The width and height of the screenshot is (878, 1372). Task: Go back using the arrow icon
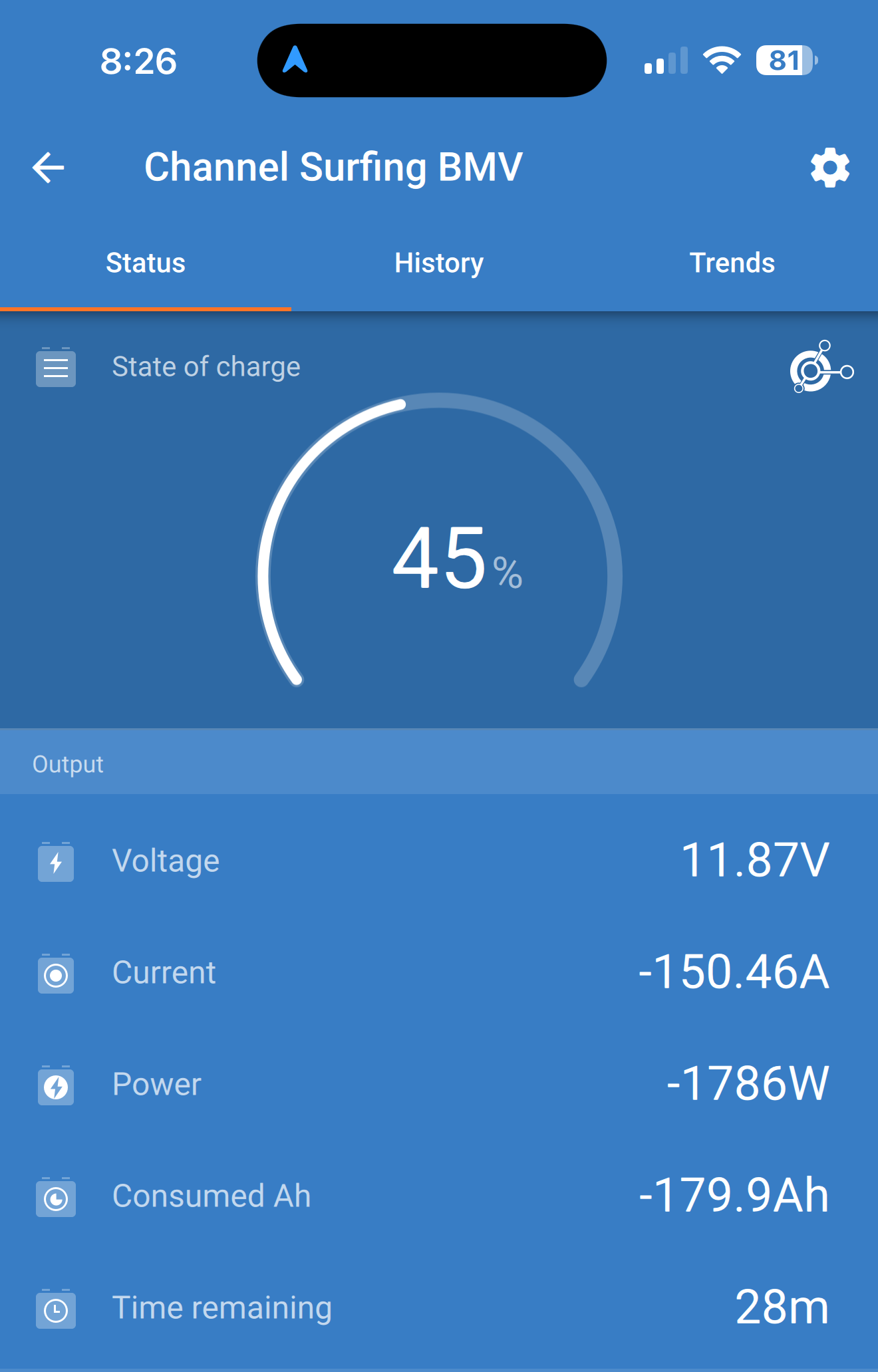49,167
